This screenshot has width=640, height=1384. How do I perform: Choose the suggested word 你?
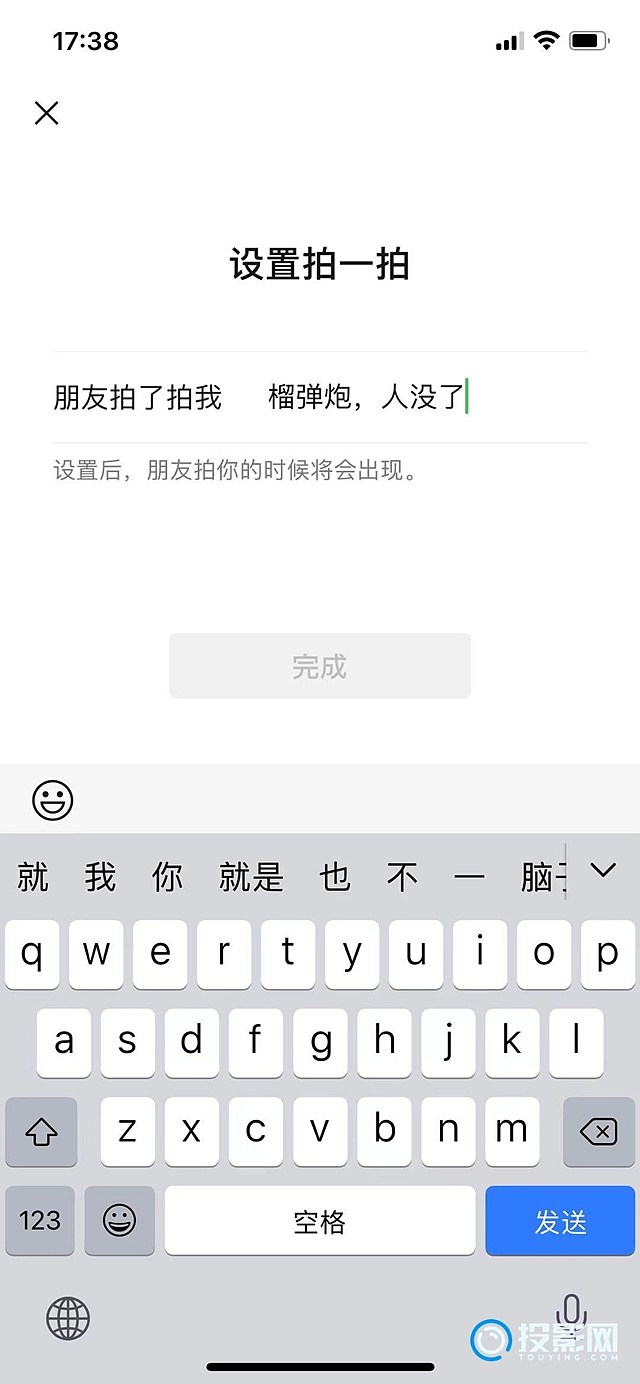pyautogui.click(x=167, y=877)
